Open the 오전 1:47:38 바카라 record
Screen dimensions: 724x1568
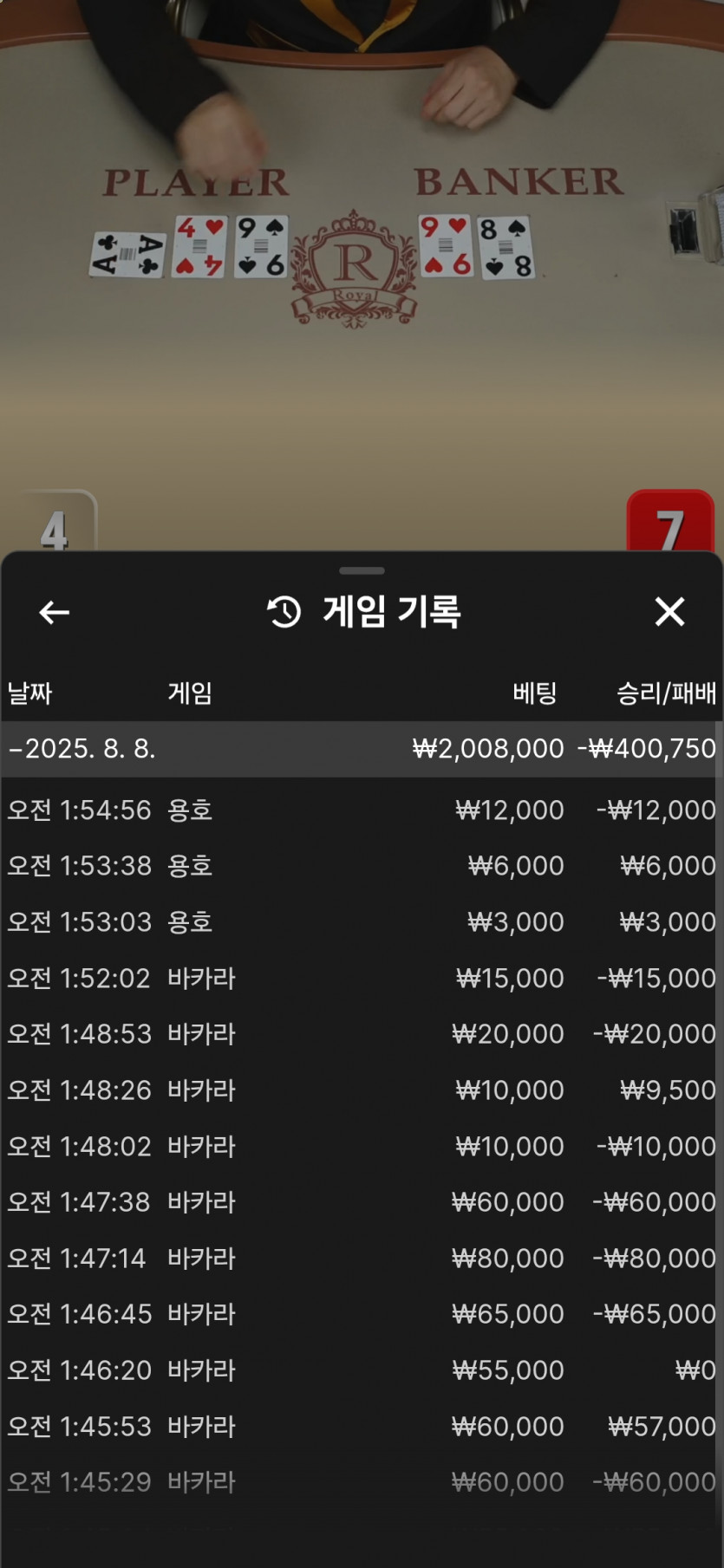pos(362,1202)
